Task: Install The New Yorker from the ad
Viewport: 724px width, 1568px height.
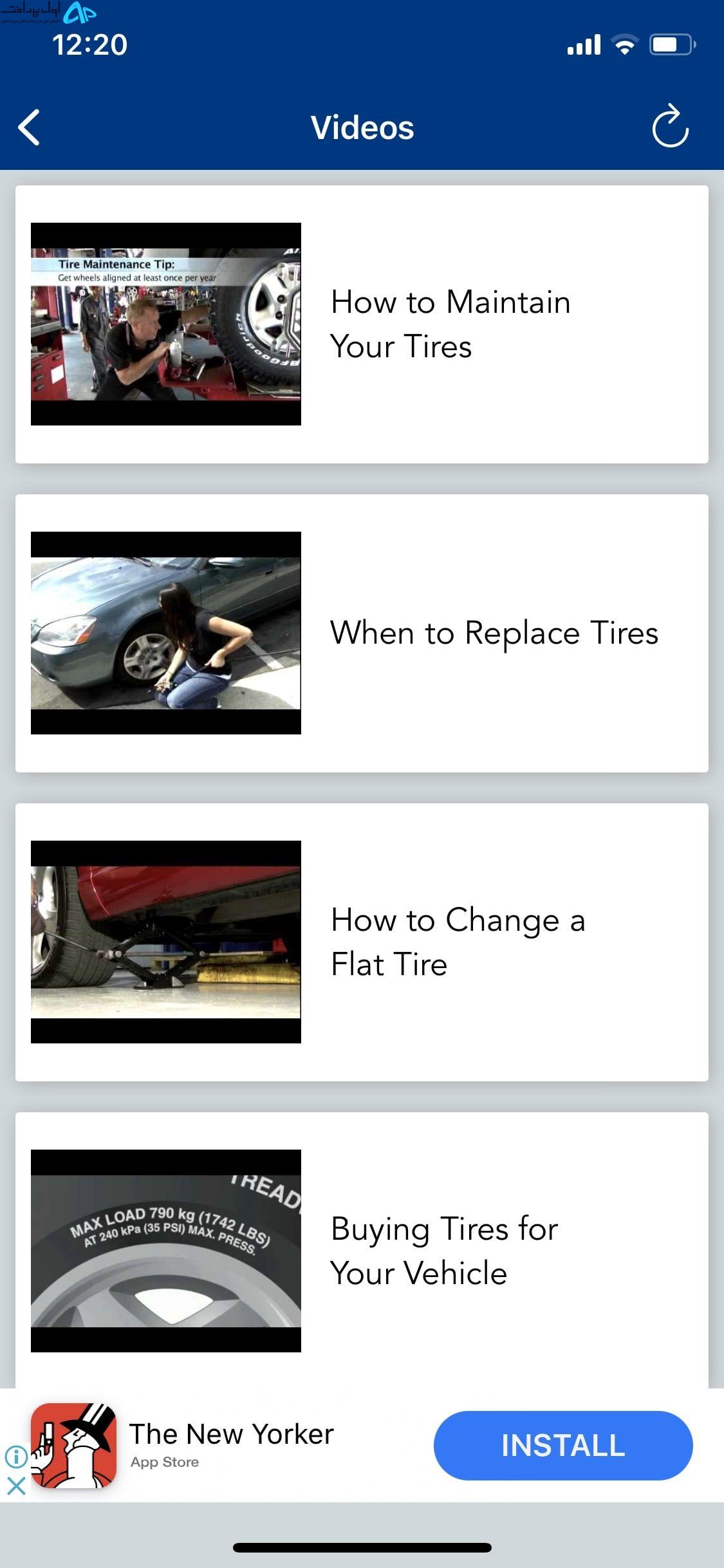Action: click(563, 1445)
